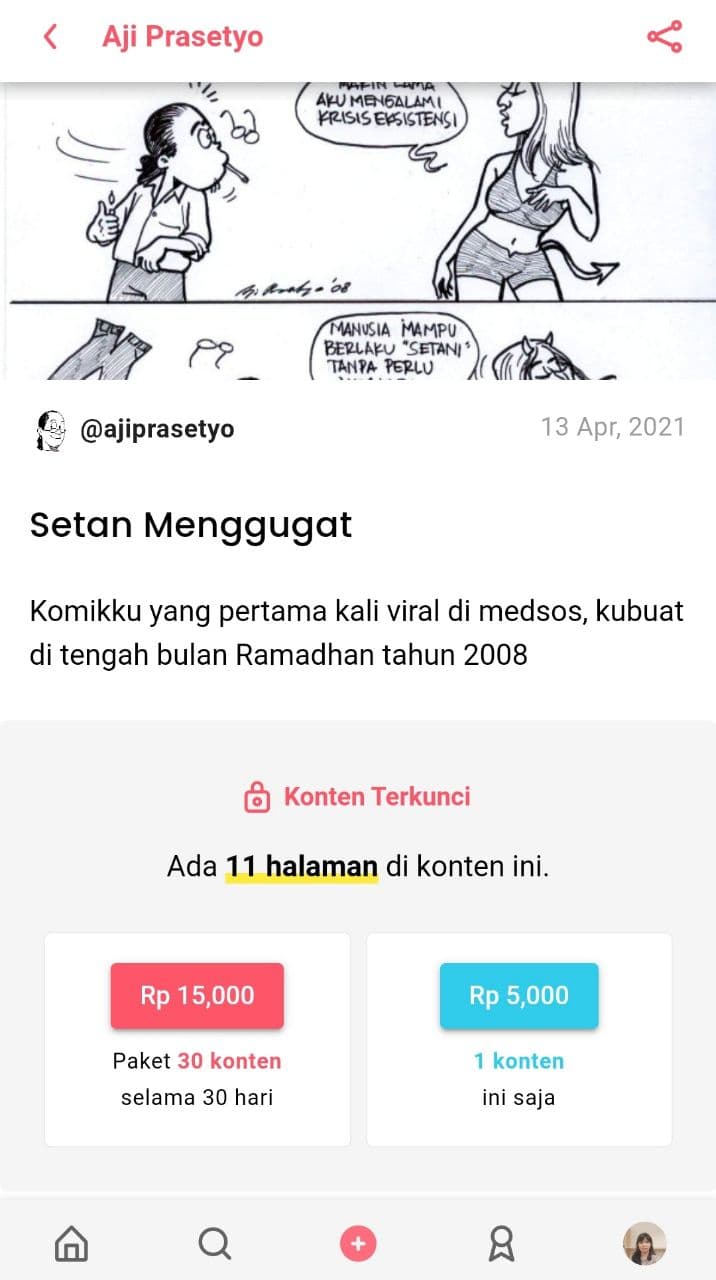
Task: View the Setan Menggugat comic preview image
Action: click(358, 230)
